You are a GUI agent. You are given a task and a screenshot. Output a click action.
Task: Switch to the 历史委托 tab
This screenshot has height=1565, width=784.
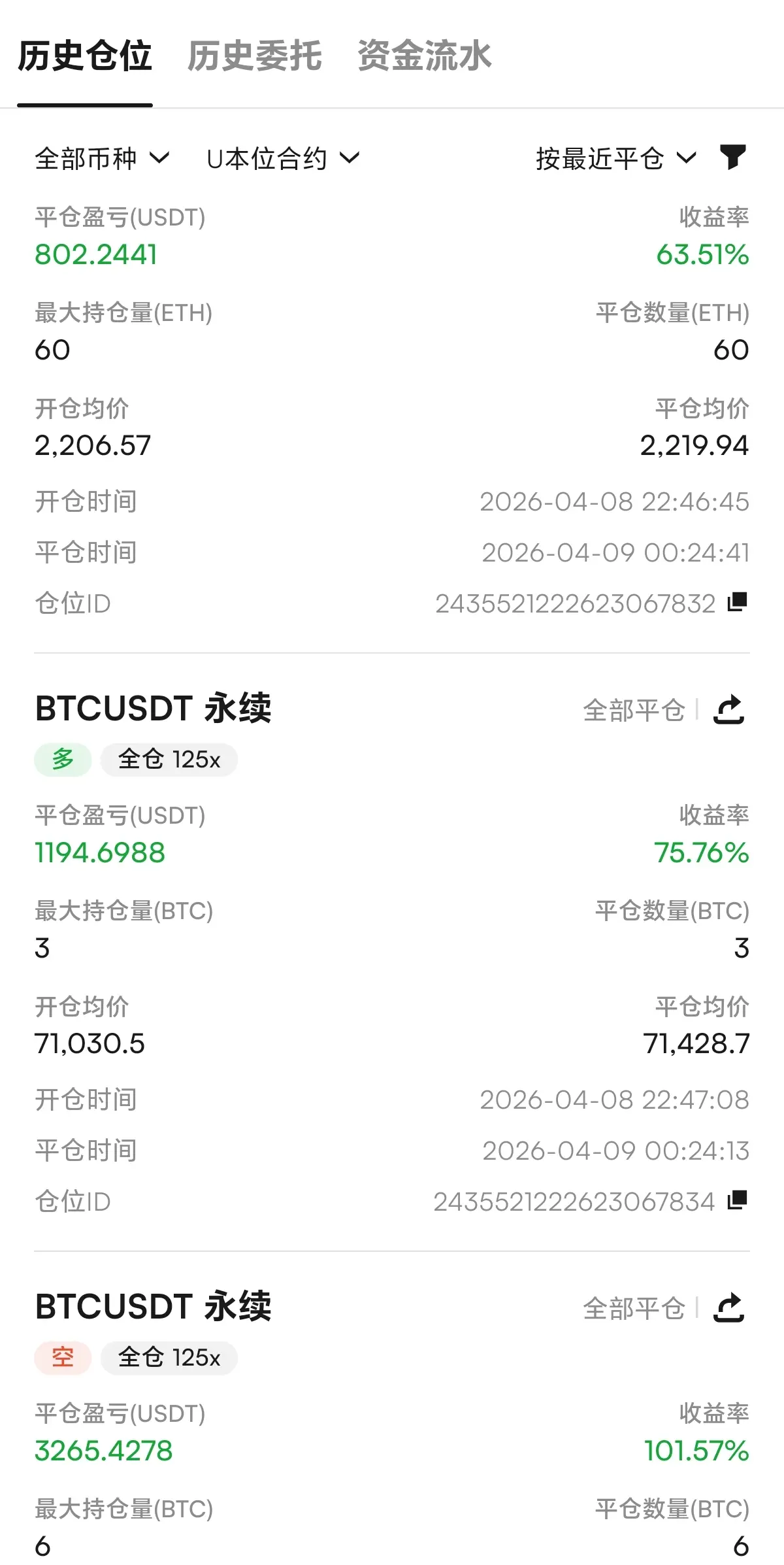click(x=254, y=56)
